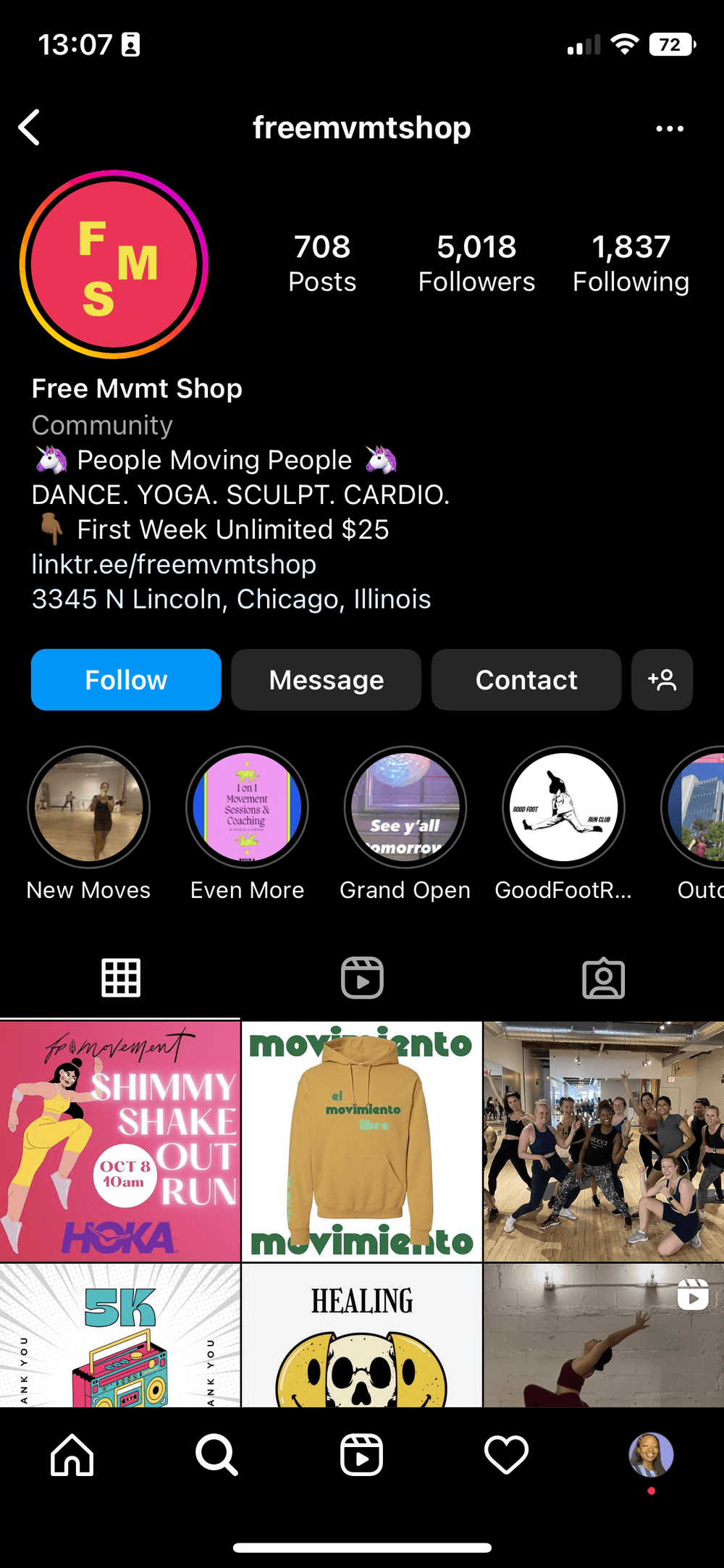Go to the Home feed
The height and width of the screenshot is (1568, 724).
pos(72,1454)
